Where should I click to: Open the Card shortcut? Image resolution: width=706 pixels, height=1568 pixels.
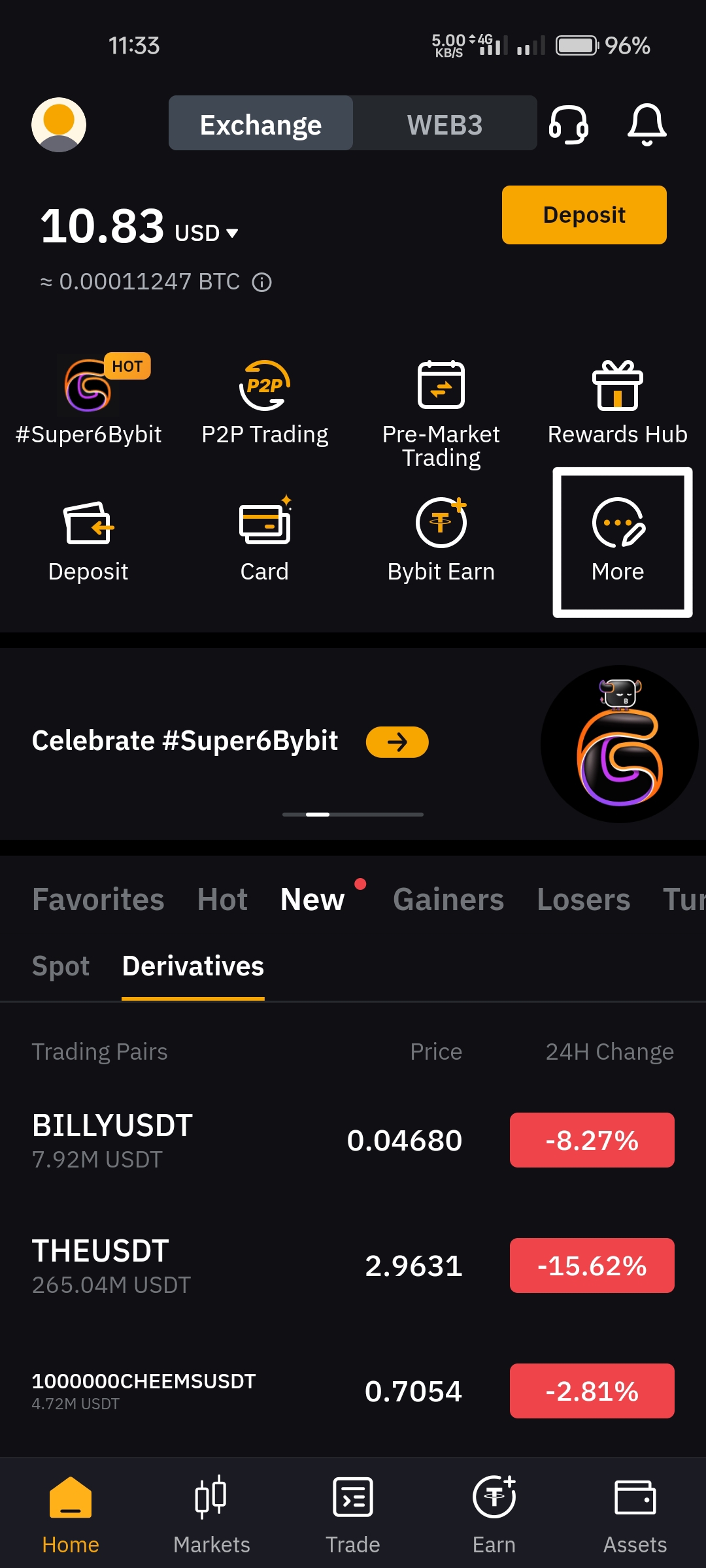pyautogui.click(x=265, y=539)
